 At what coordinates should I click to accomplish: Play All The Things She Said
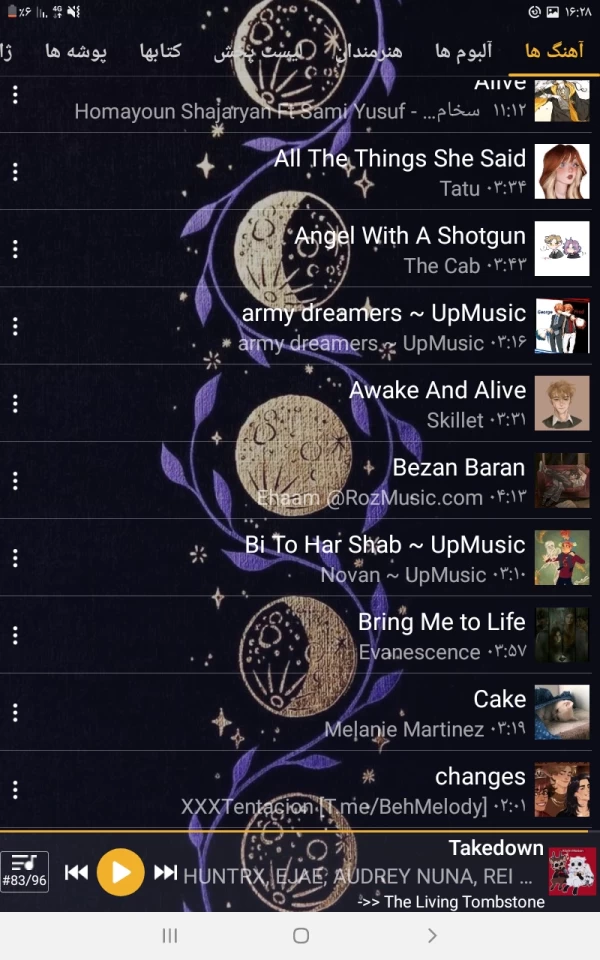(398, 171)
